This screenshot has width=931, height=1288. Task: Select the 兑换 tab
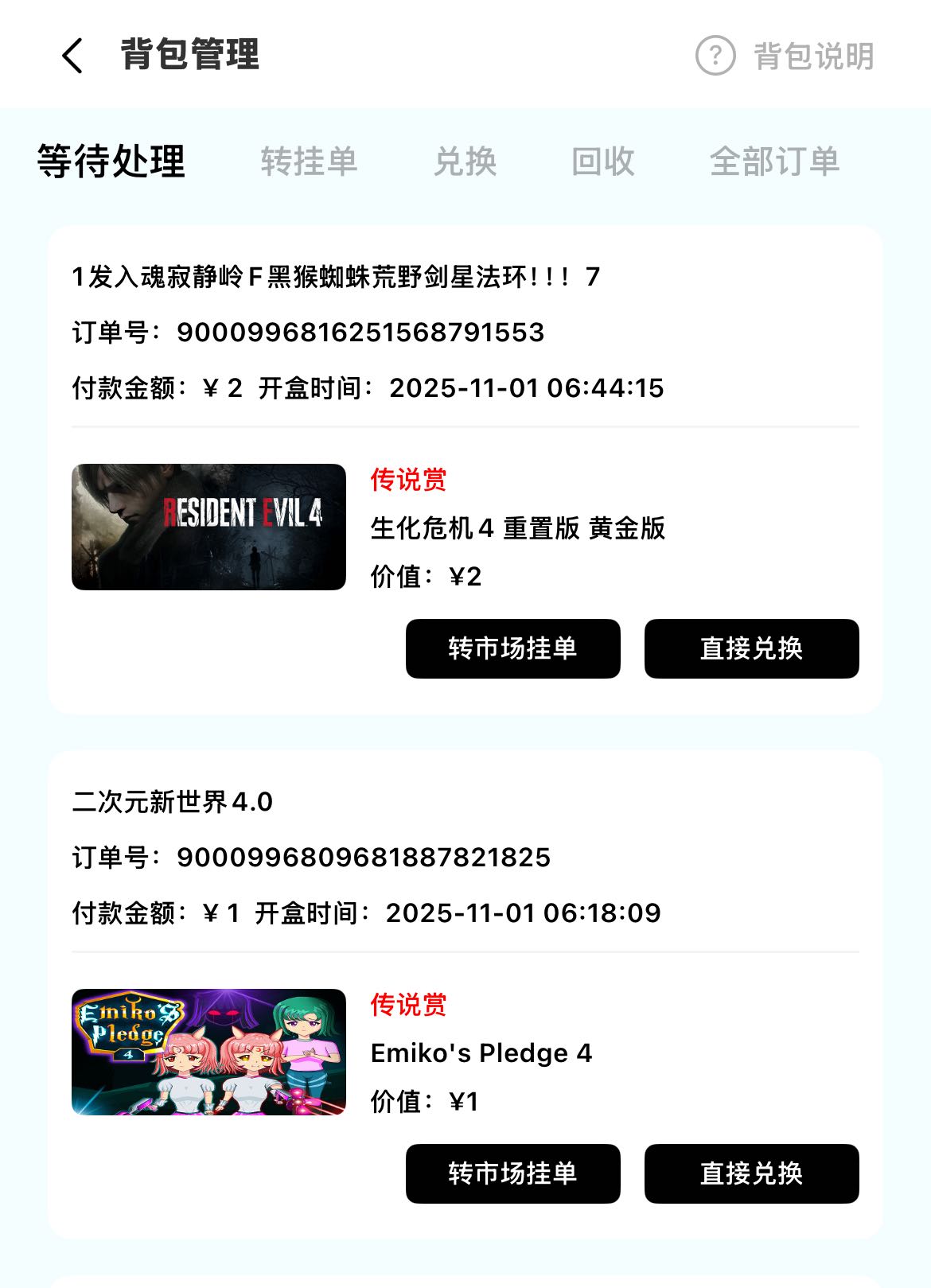[465, 161]
